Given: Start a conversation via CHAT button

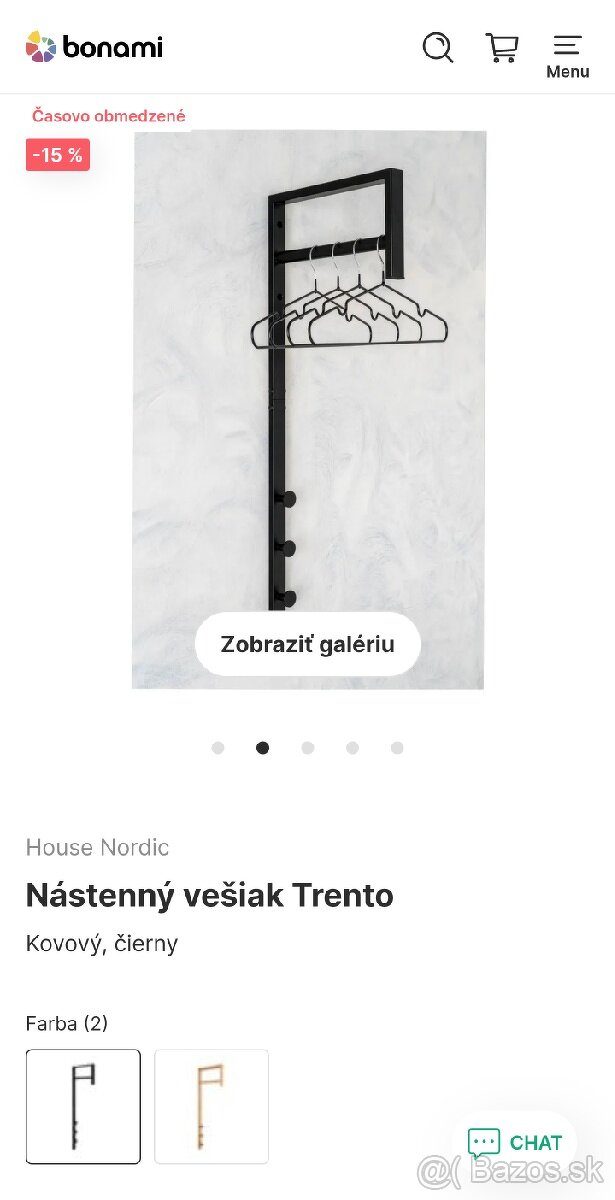Looking at the screenshot, I should (x=515, y=1142).
